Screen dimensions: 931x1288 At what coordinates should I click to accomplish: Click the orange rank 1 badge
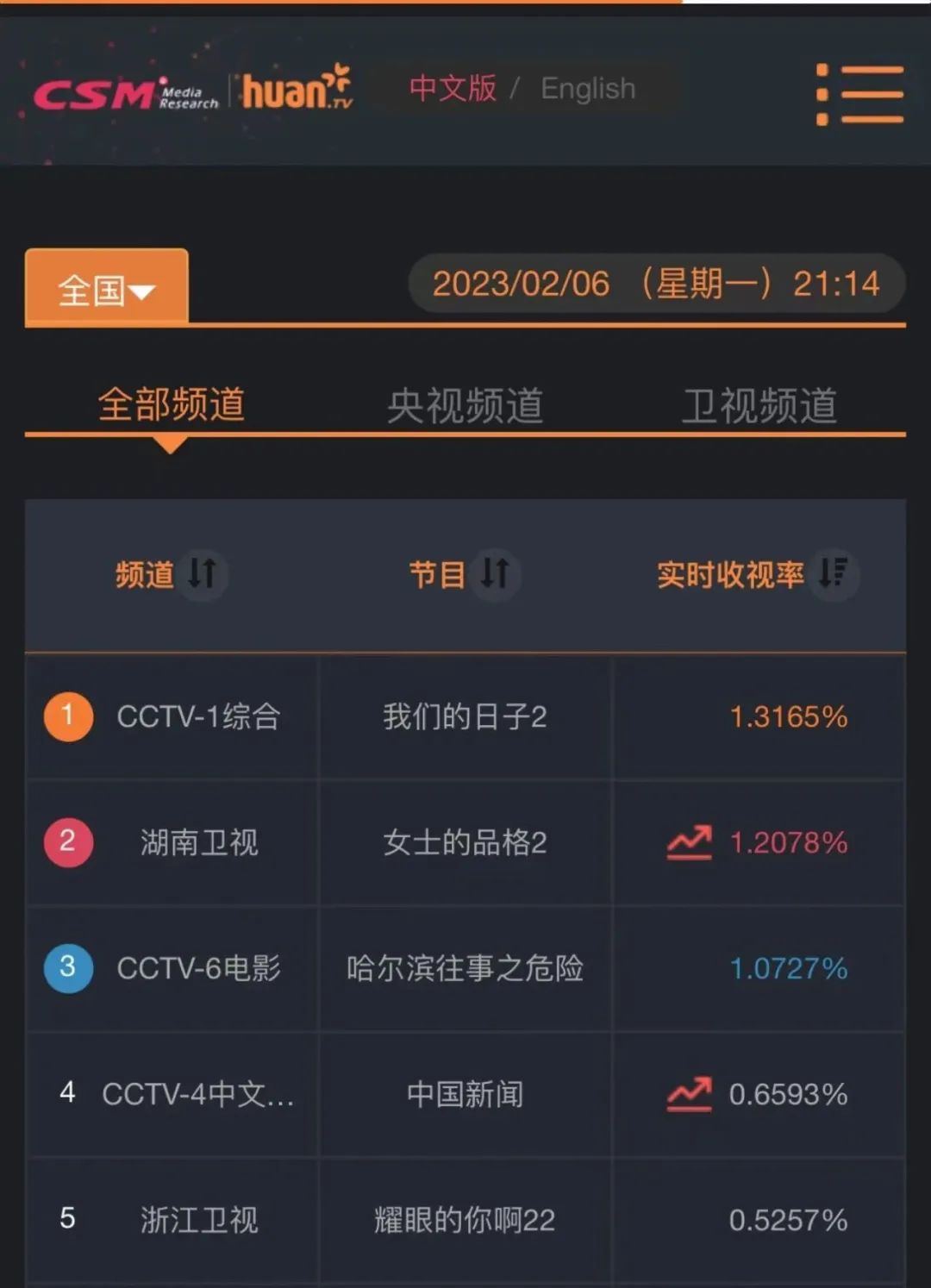[x=66, y=716]
